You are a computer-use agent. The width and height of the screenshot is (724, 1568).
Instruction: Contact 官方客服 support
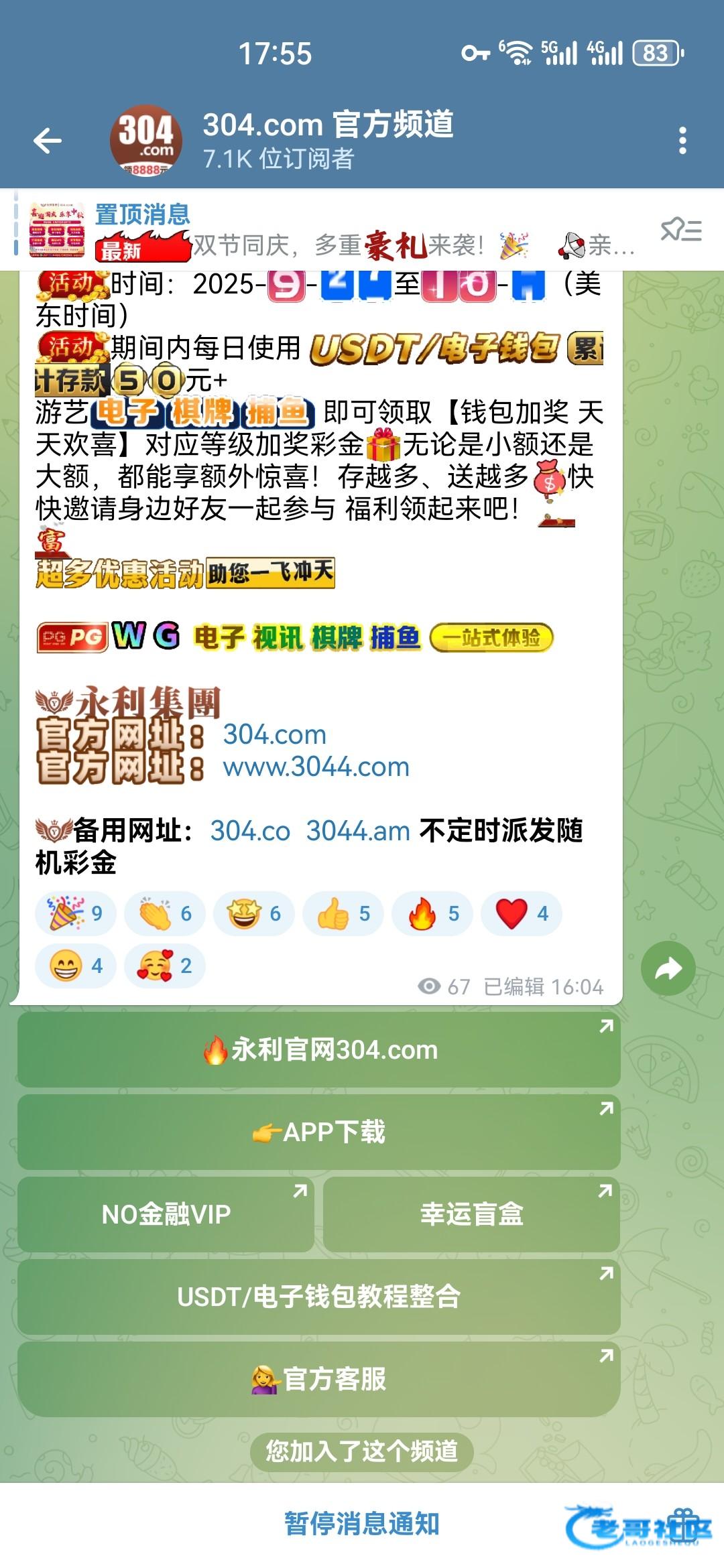(x=319, y=1379)
